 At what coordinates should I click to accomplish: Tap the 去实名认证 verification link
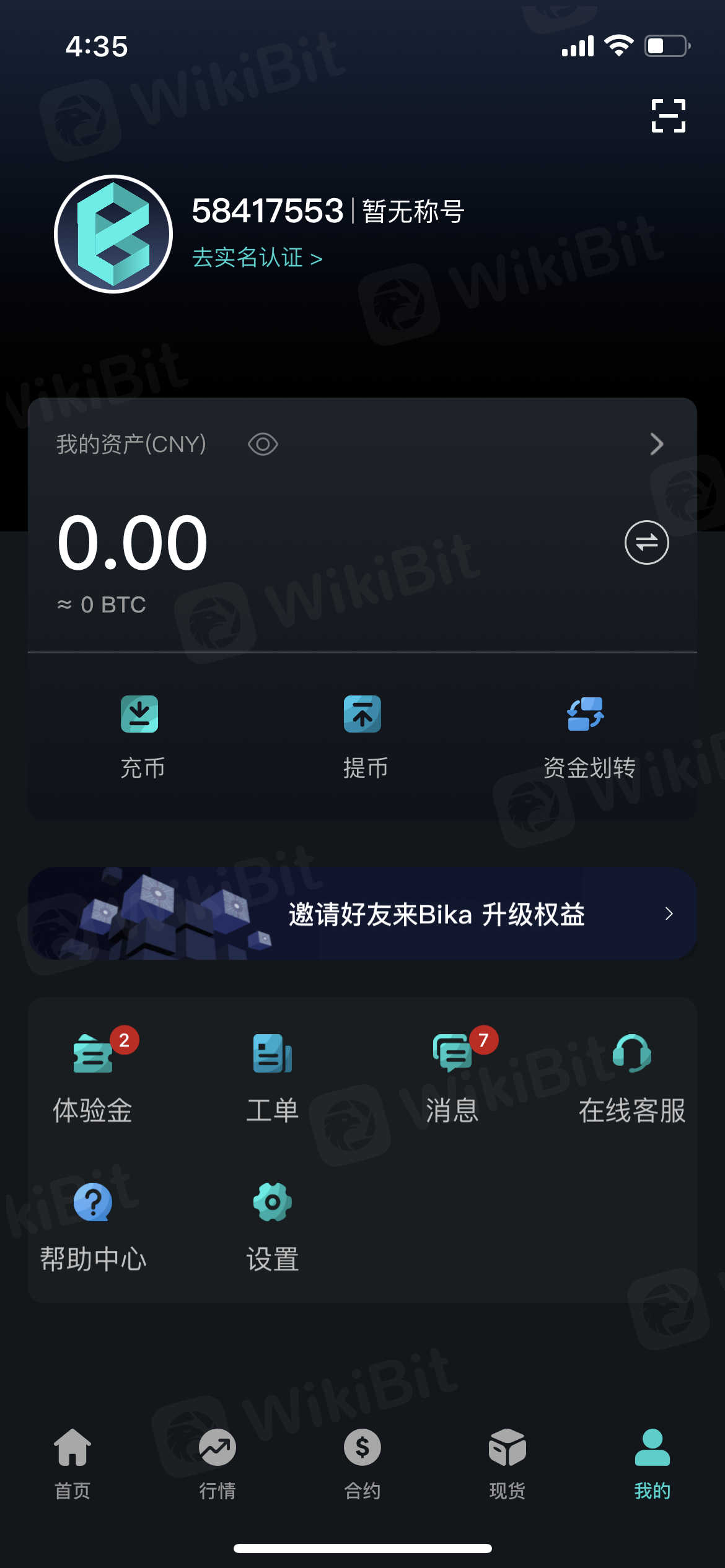257,258
